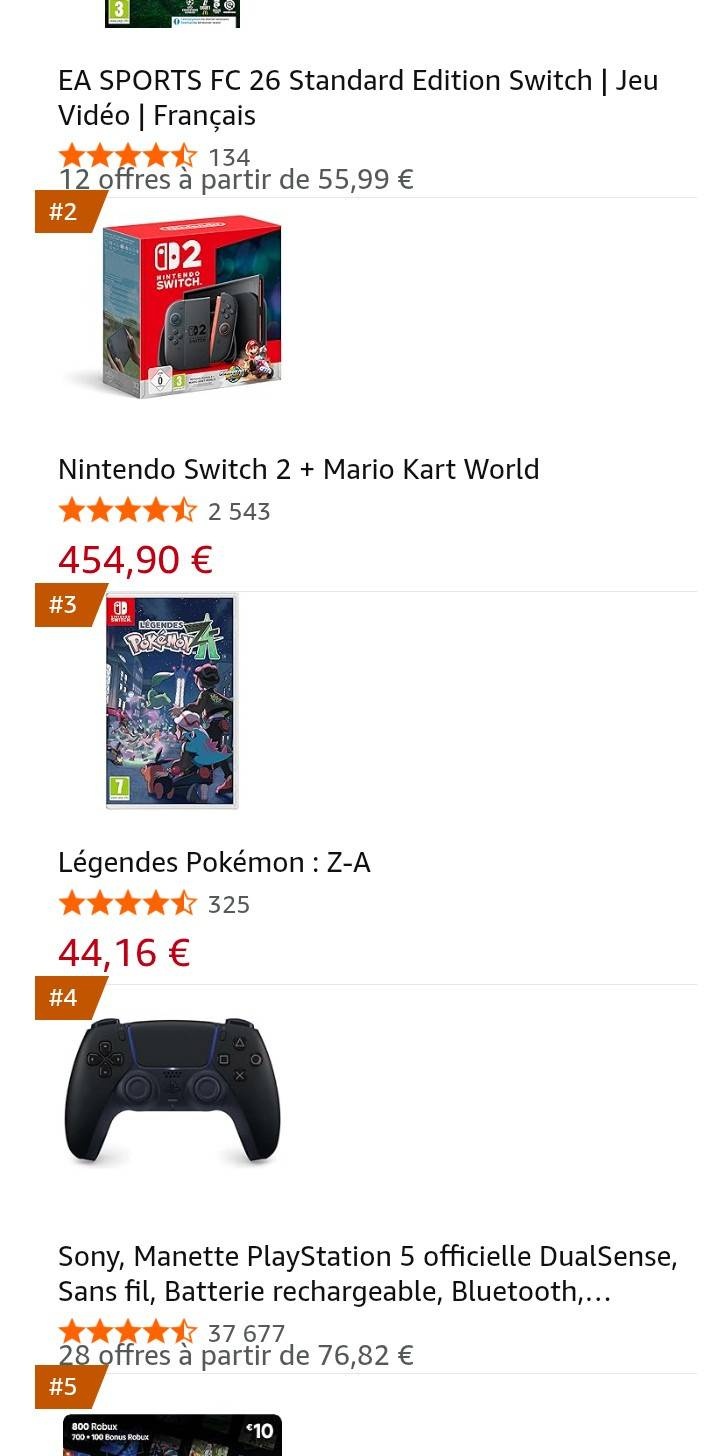Open the Sony Manette PlayStation 5 DualSense title
The width and height of the screenshot is (720, 1456).
[x=368, y=1274]
